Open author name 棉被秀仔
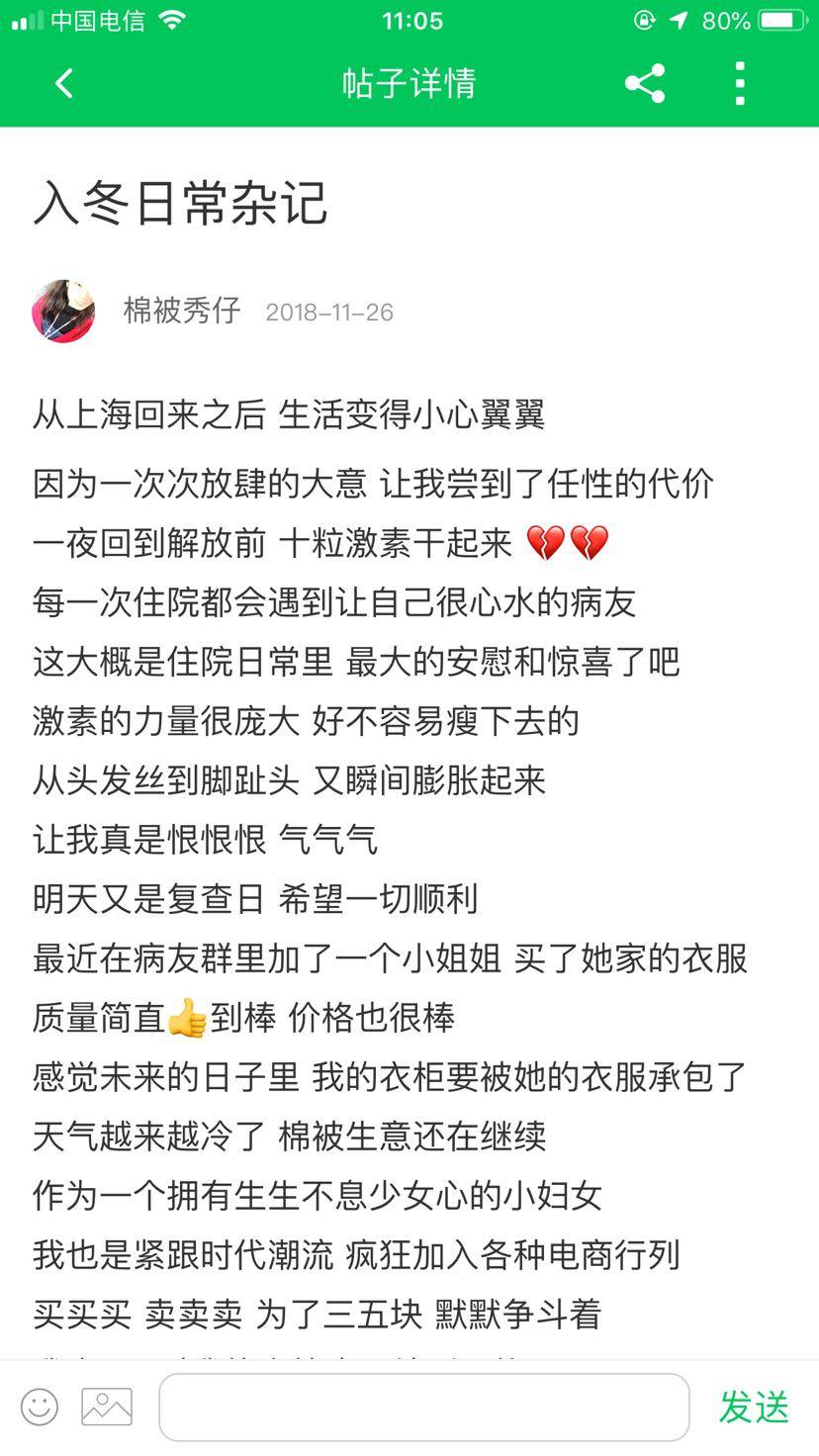 pyautogui.click(x=182, y=311)
